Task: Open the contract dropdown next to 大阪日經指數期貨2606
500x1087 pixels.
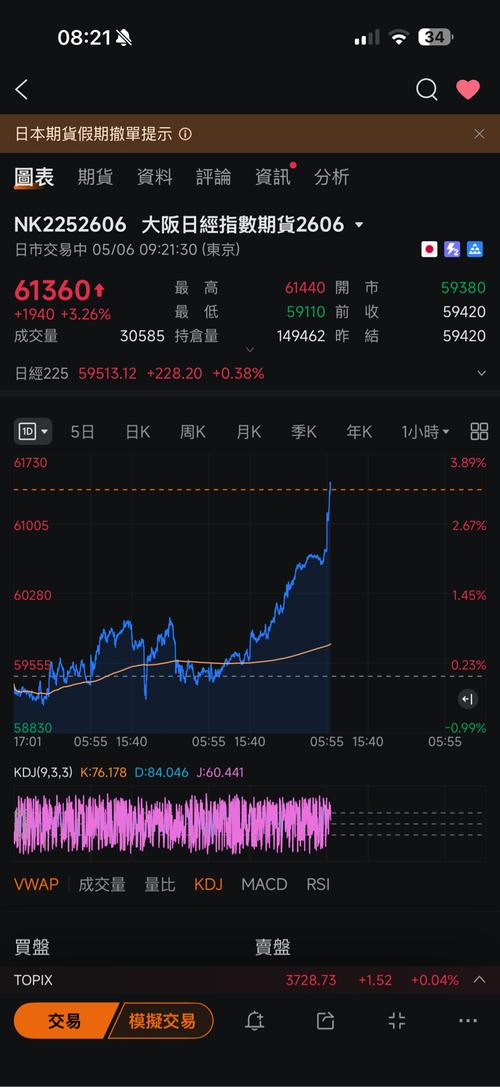Action: point(359,225)
